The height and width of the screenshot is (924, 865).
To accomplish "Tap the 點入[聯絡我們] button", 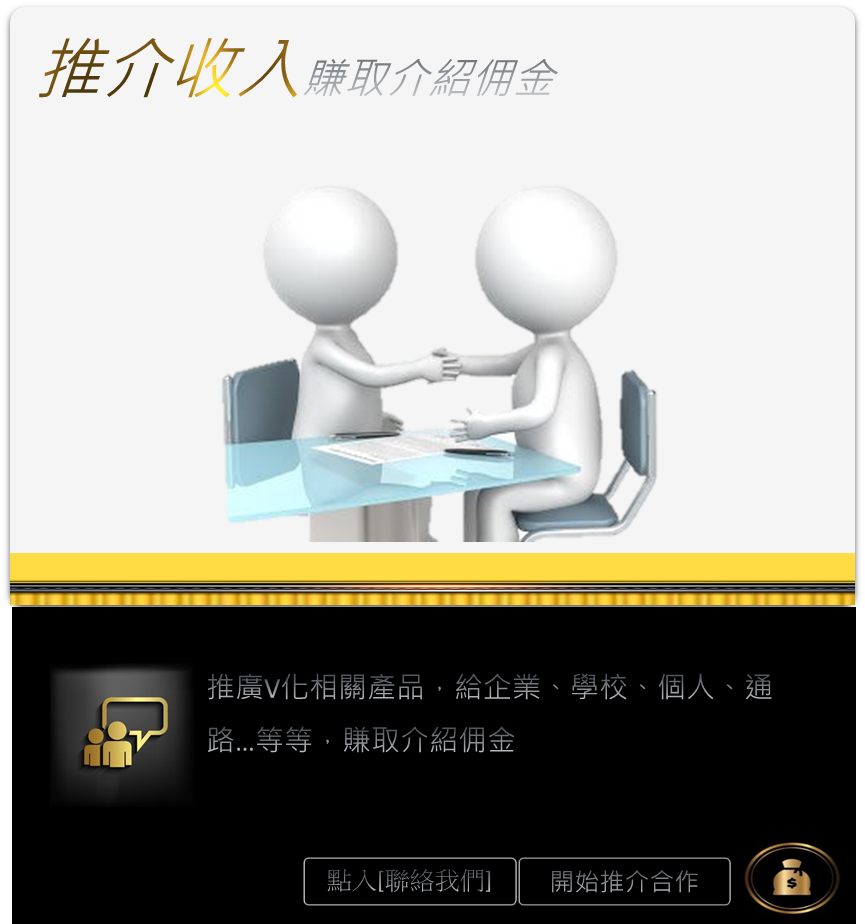I will (x=410, y=881).
